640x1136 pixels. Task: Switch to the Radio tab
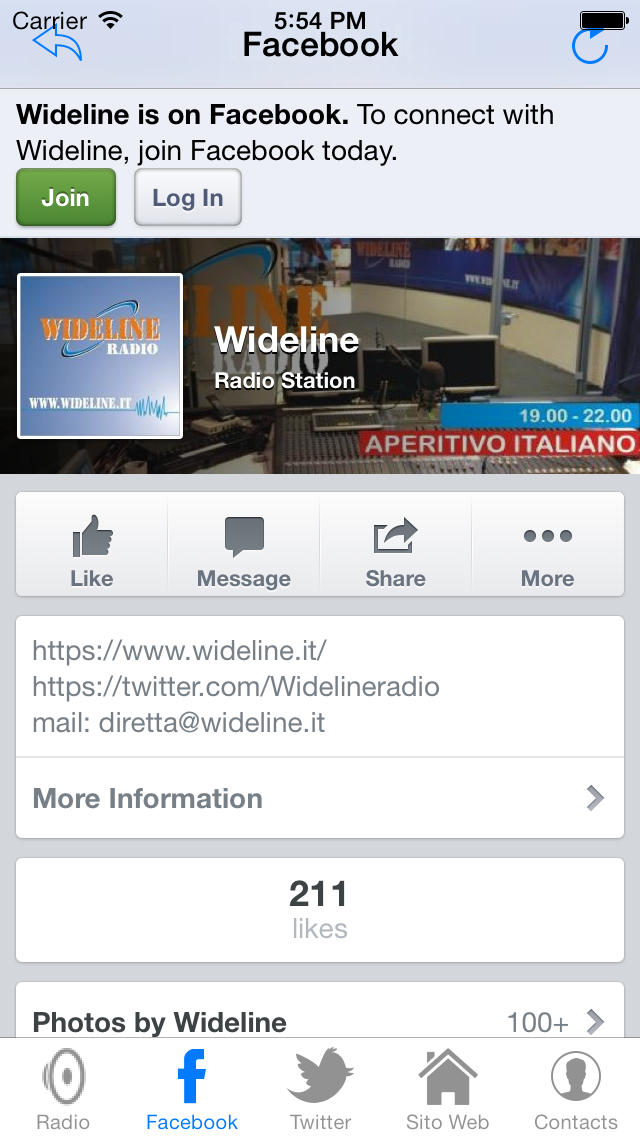tap(64, 1087)
